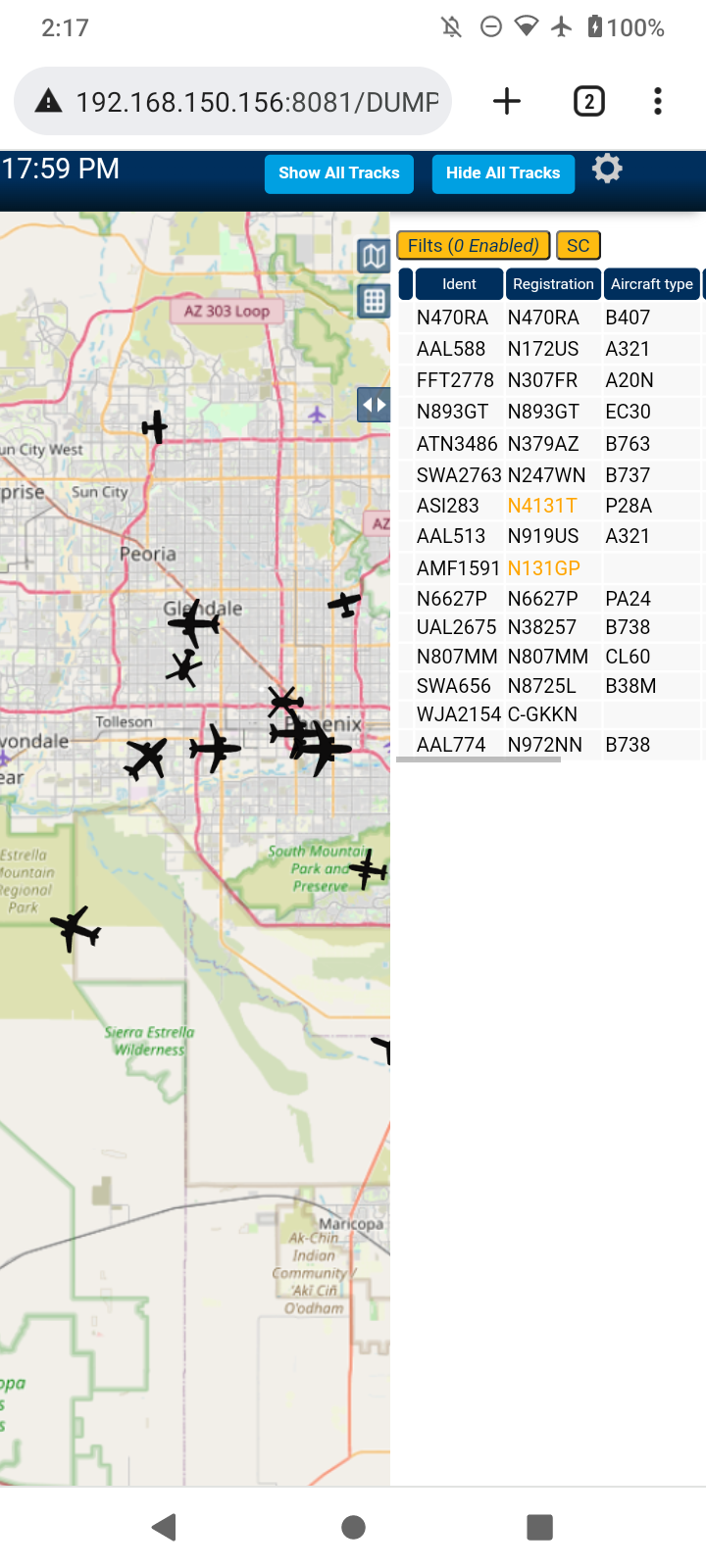Viewport: 706px width, 1568px height.
Task: Open the browser tab switcher
Action: 589,101
